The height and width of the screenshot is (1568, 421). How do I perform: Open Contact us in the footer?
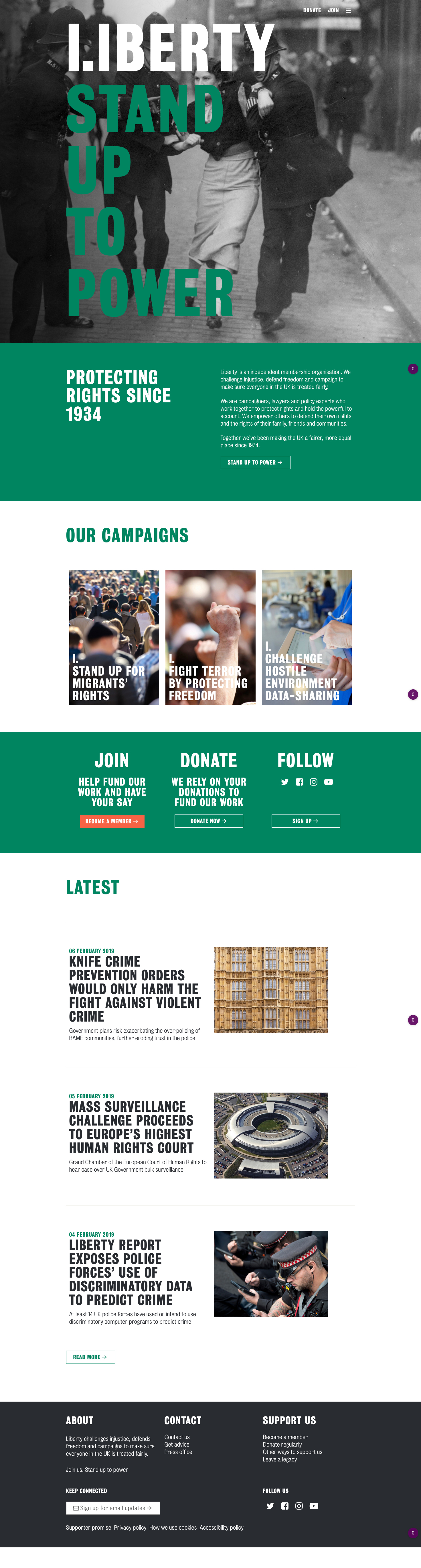[x=176, y=1437]
